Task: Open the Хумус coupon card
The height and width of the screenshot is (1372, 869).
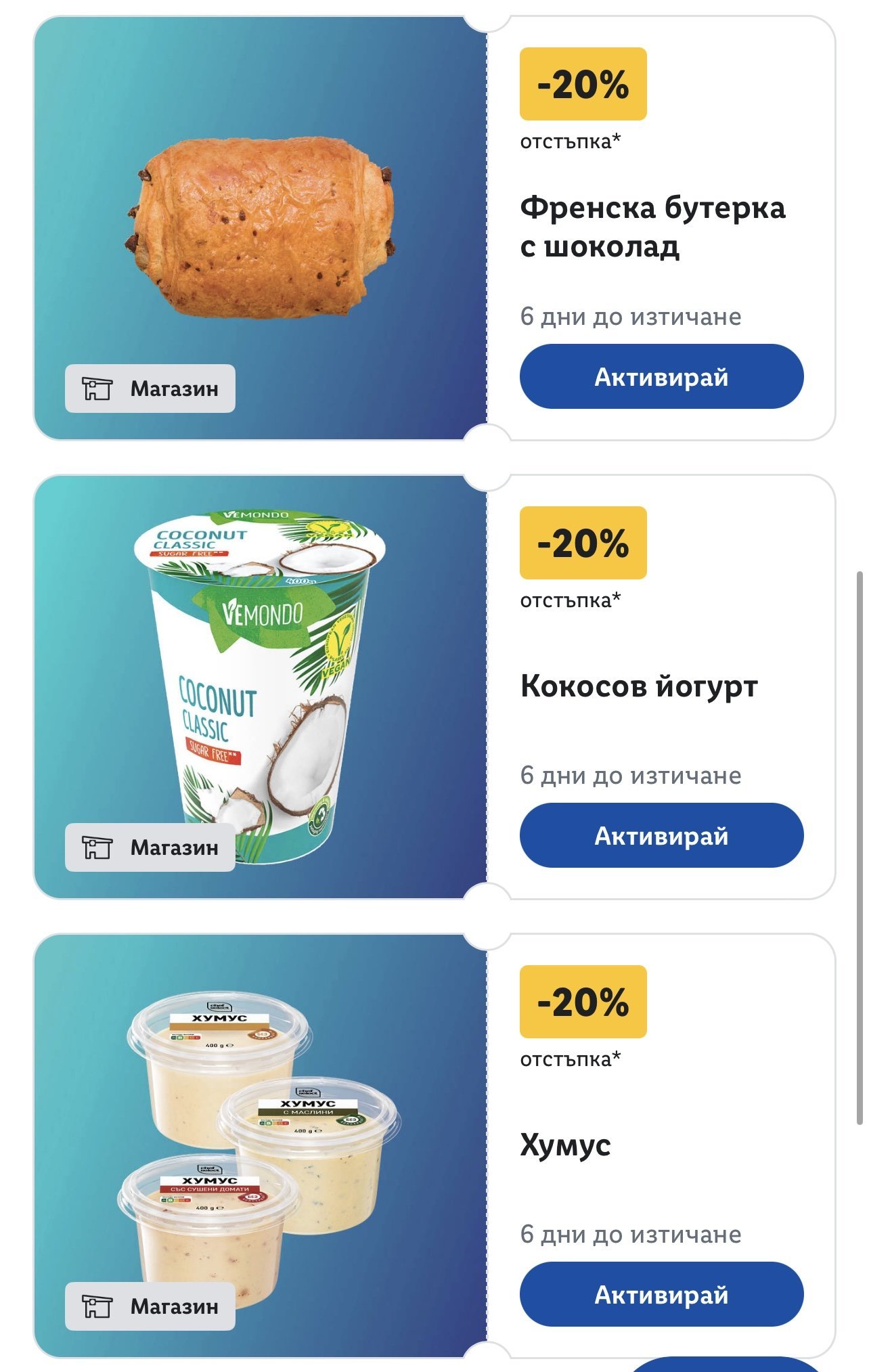Action: (565, 1145)
